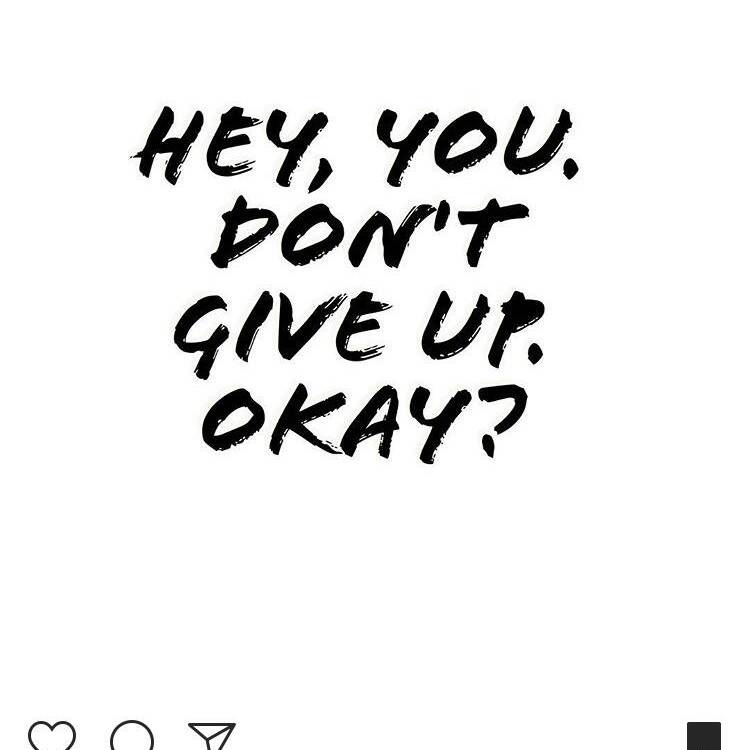Tap the 'Hey, you. Don't give up' post image
The width and height of the screenshot is (750, 750).
click(x=360, y=290)
